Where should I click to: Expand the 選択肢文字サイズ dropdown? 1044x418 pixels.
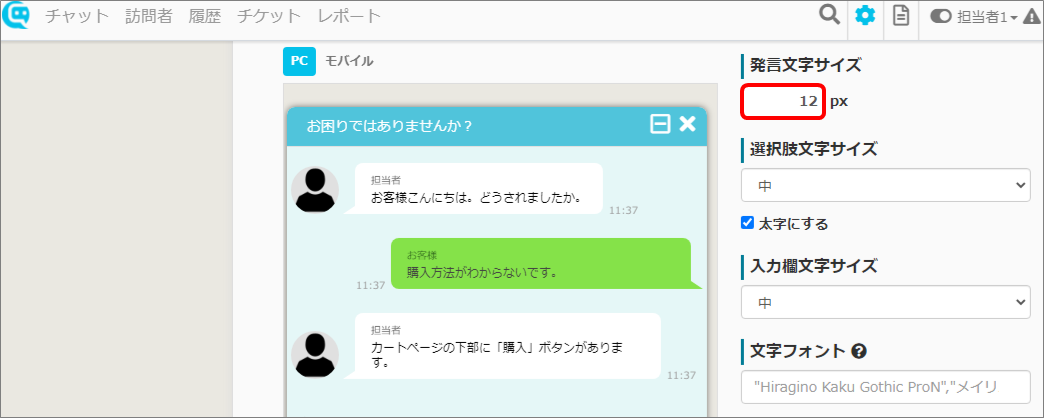[885, 185]
